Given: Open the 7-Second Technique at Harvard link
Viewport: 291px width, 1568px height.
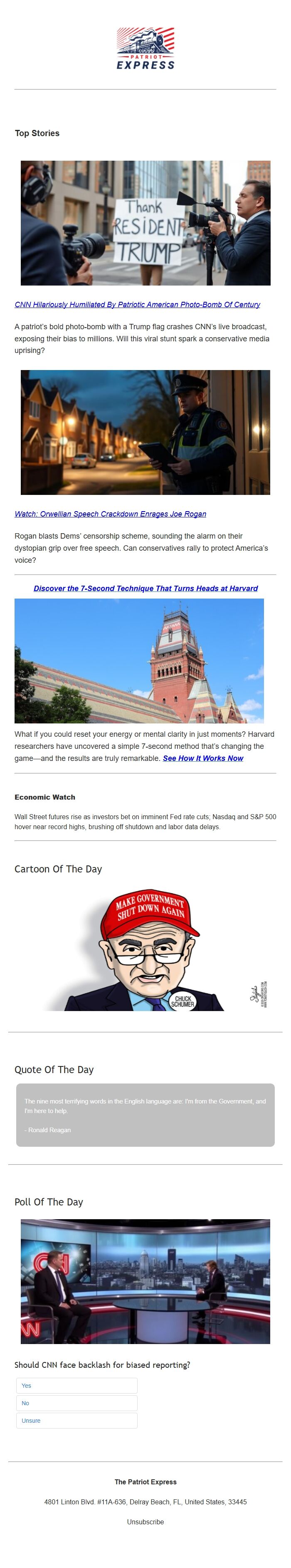Looking at the screenshot, I should click(x=145, y=588).
